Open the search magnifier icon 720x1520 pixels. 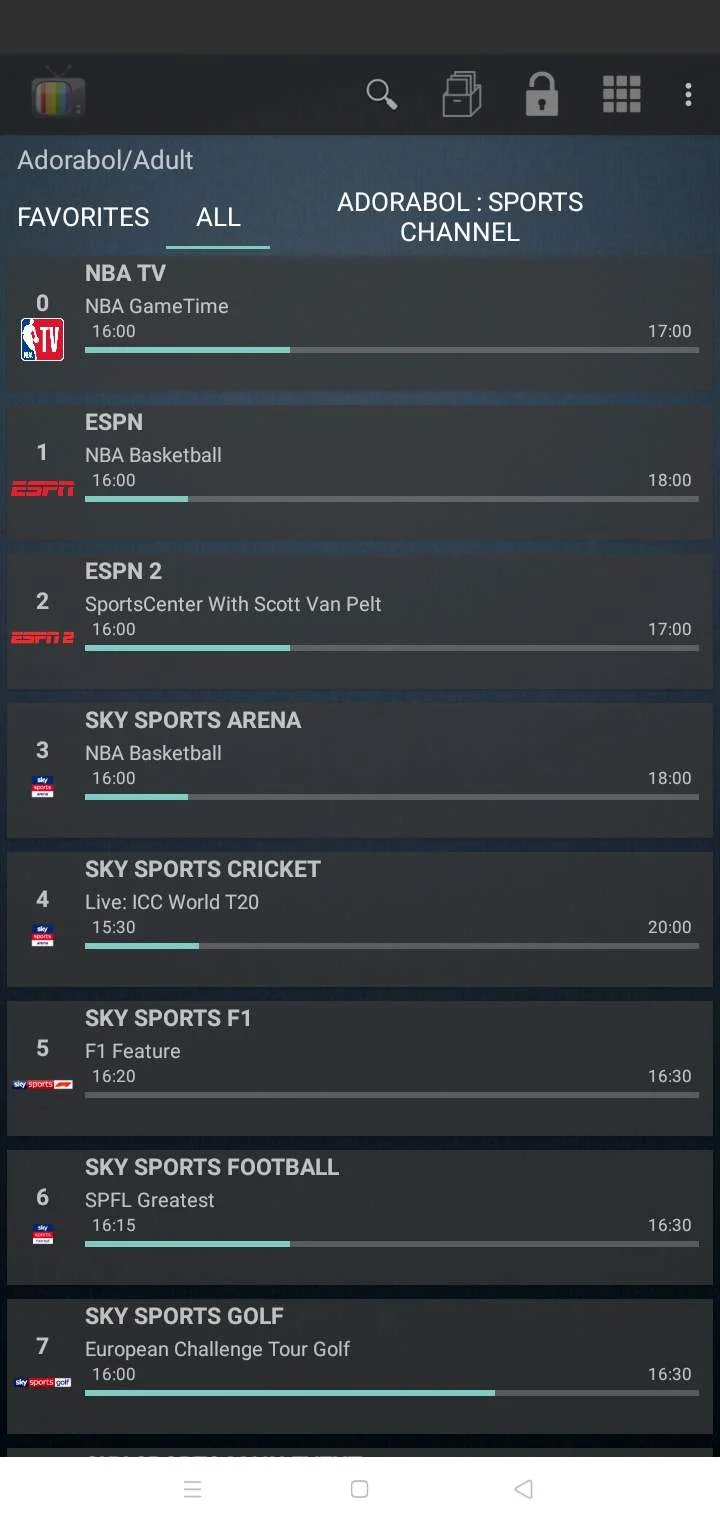click(x=382, y=95)
